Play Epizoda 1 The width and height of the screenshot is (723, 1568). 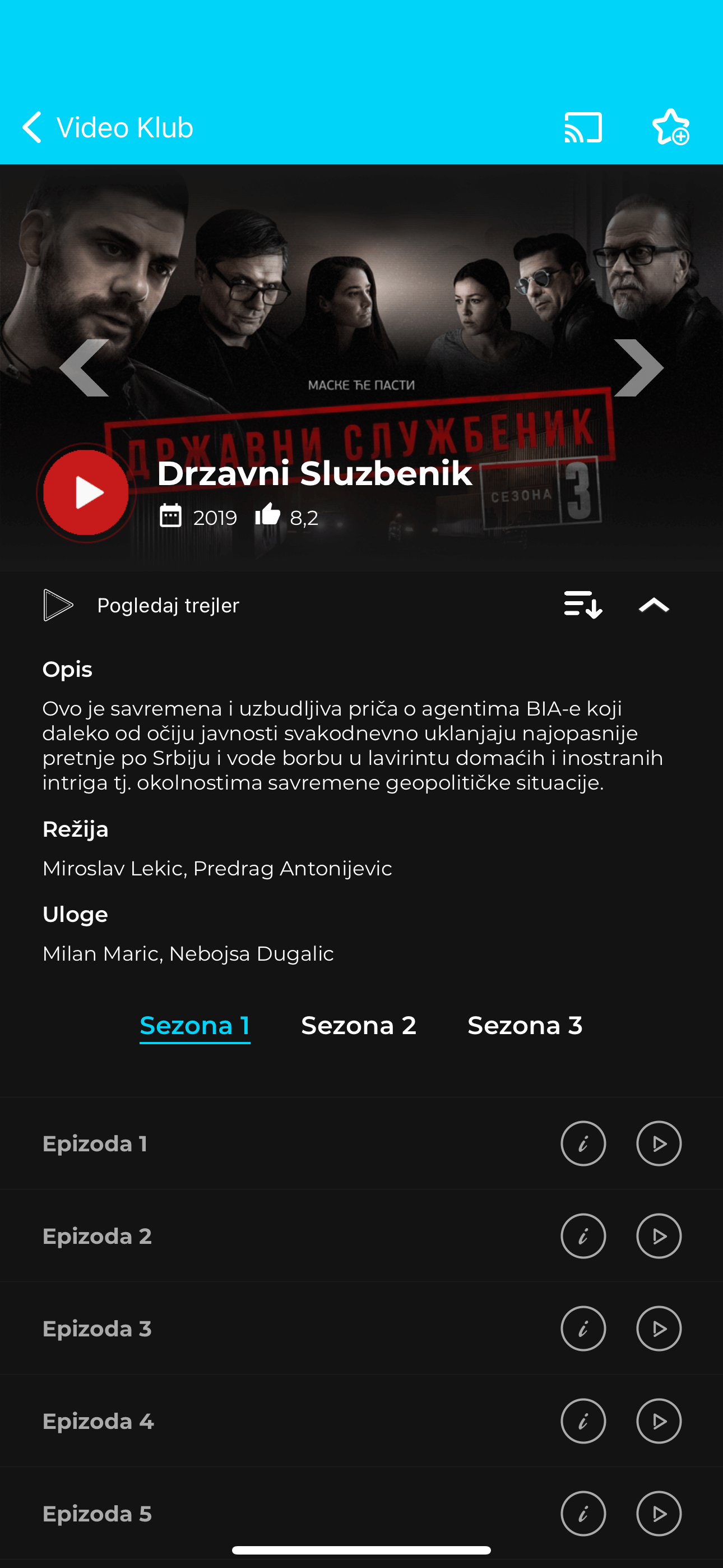(659, 1143)
